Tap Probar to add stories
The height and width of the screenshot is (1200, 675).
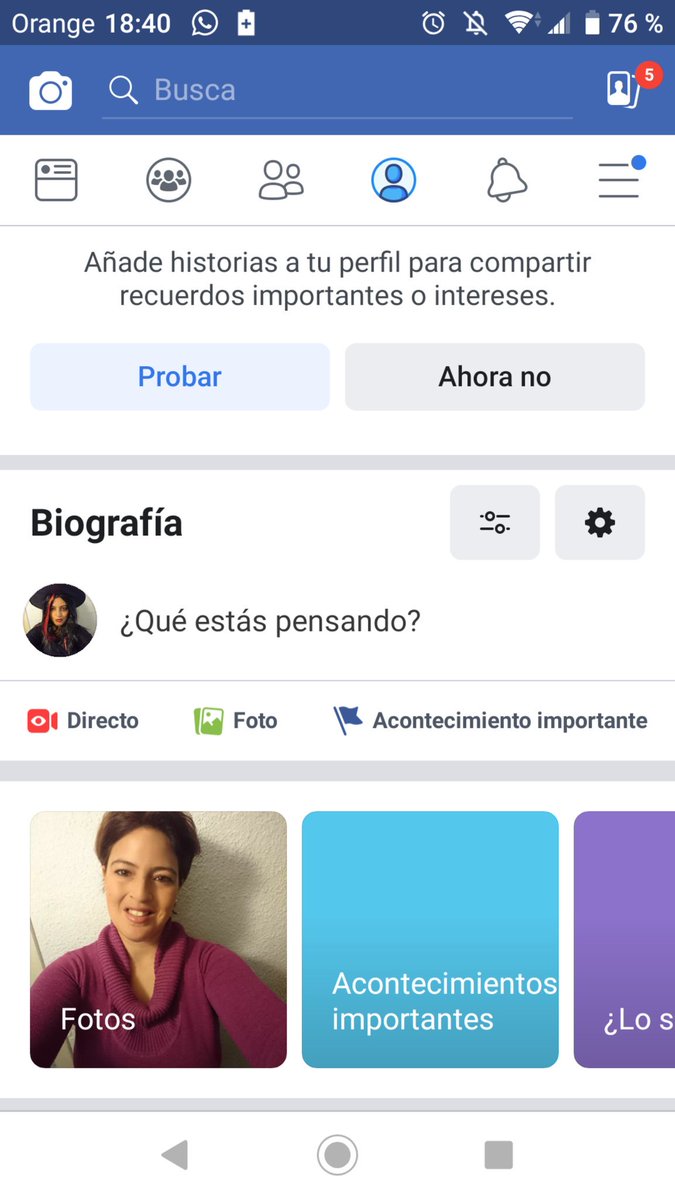pos(180,377)
